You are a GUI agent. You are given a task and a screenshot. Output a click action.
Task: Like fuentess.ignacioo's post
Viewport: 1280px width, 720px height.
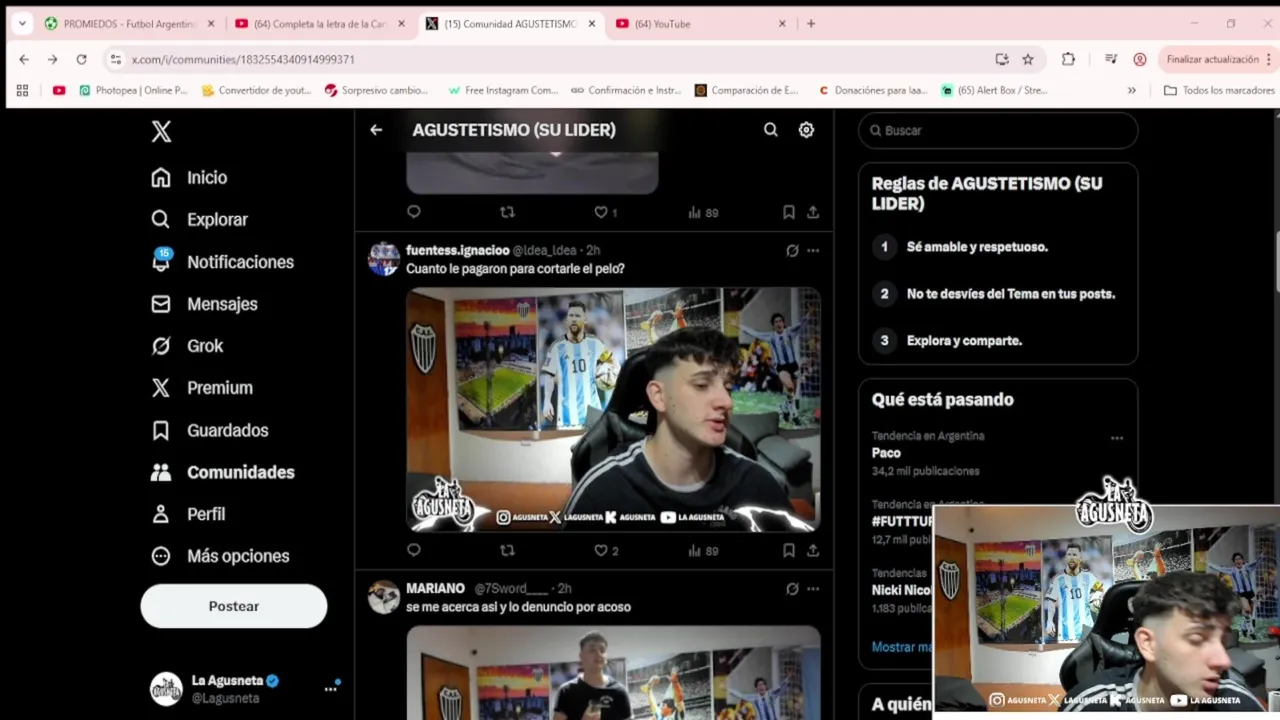click(601, 550)
